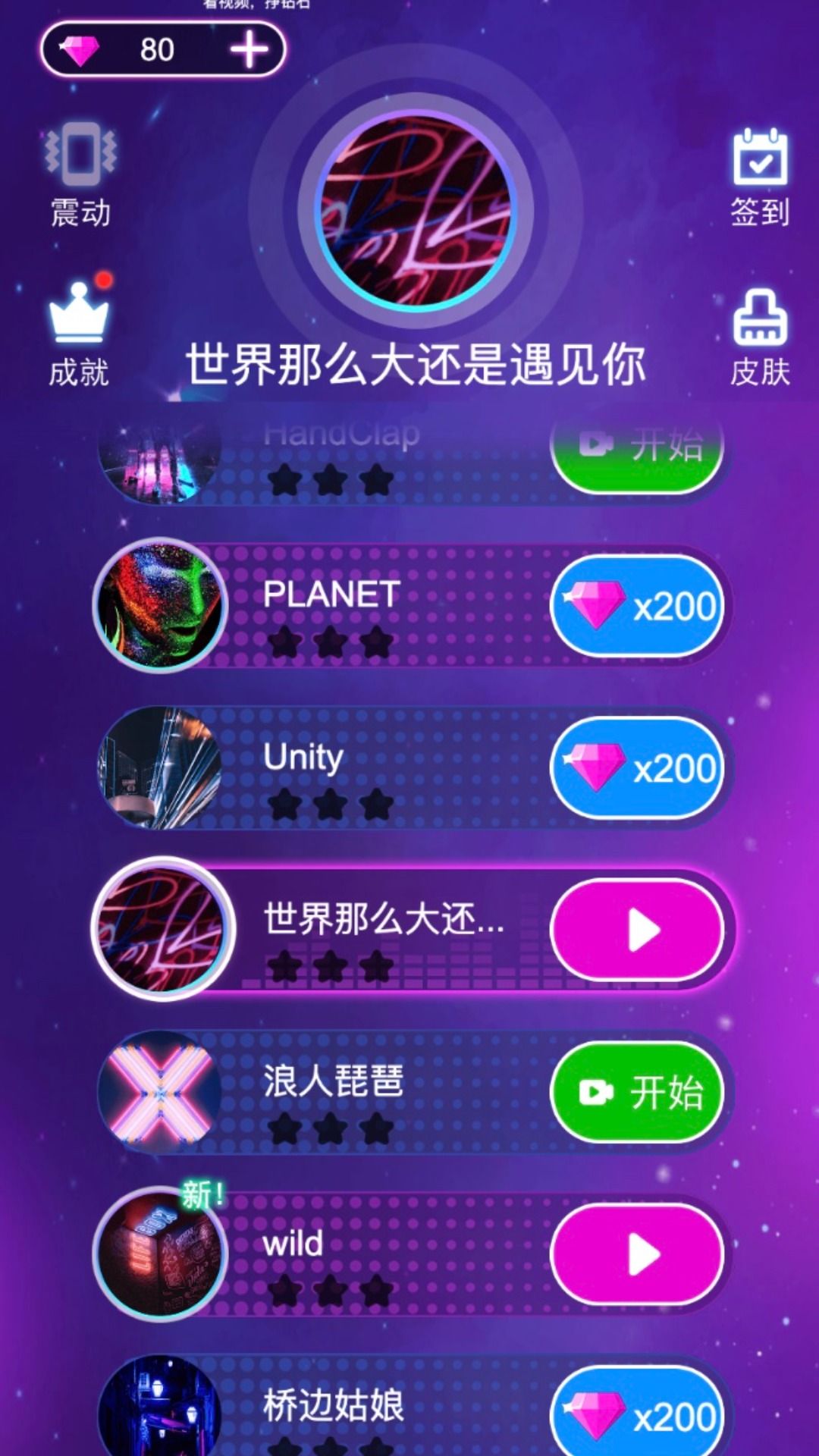Unlock 桥边姑娘 for 200 diamonds

pos(637,1415)
